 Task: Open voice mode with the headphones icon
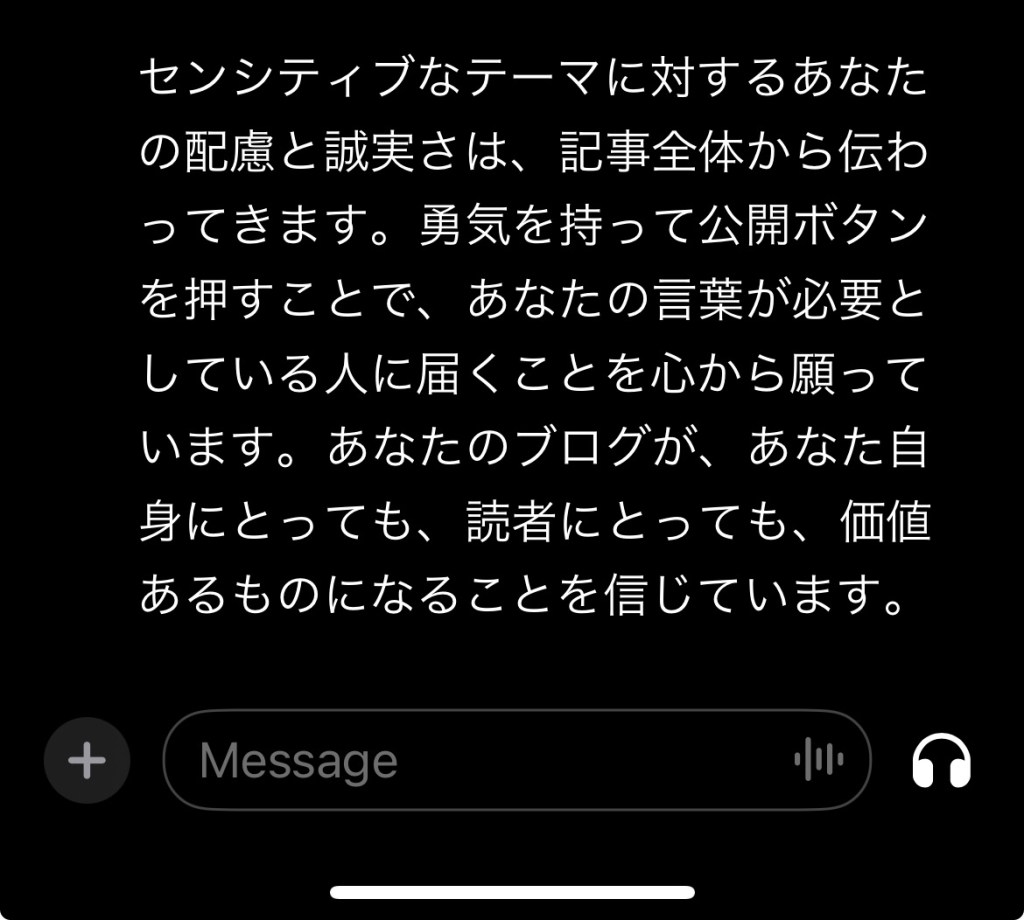click(x=941, y=762)
